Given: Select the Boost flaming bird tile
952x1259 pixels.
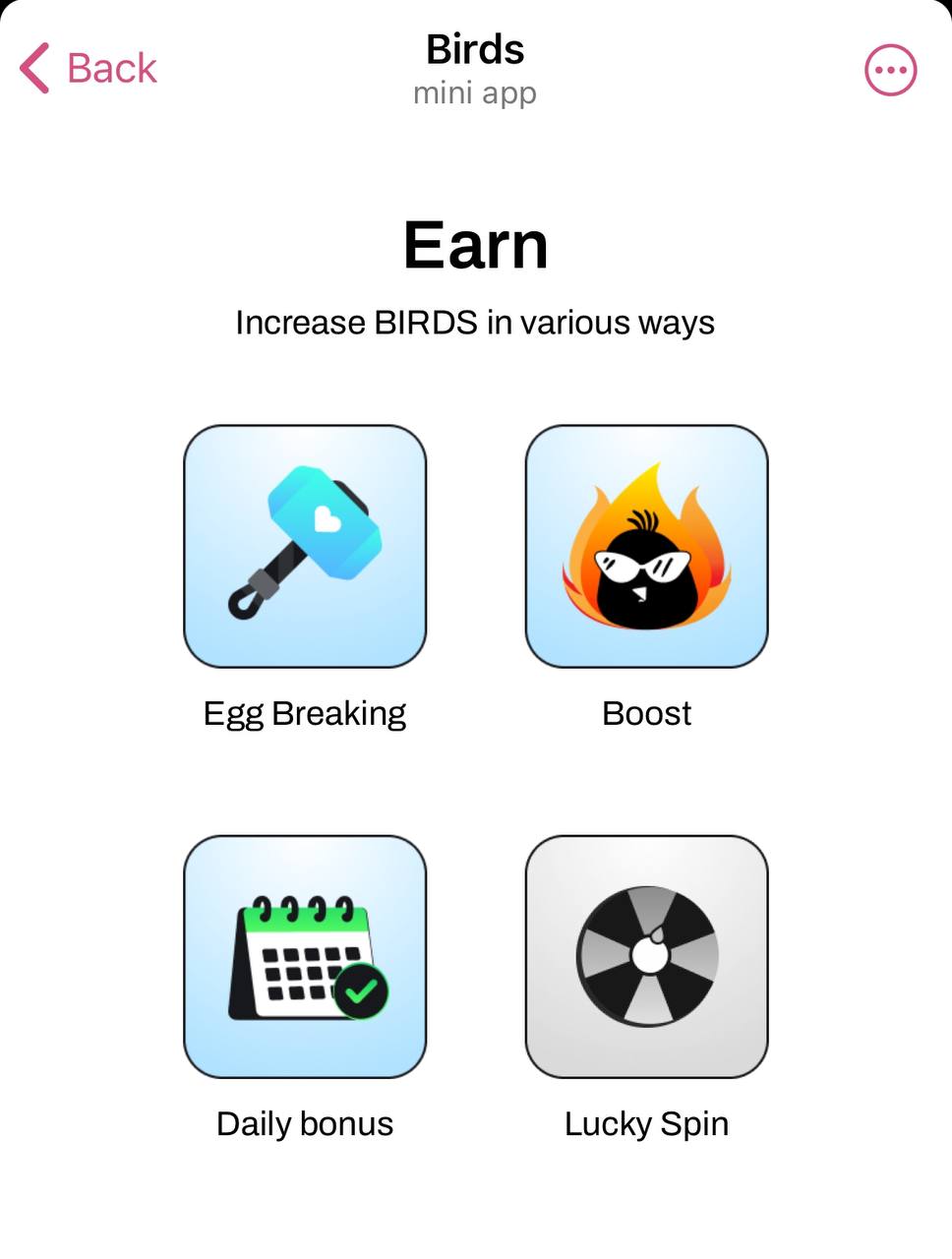Looking at the screenshot, I should tap(646, 546).
